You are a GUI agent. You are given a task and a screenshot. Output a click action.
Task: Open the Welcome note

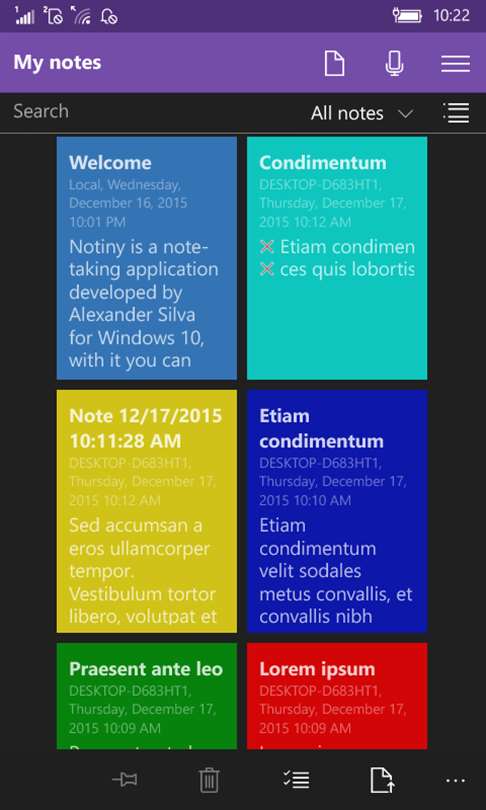tap(147, 258)
